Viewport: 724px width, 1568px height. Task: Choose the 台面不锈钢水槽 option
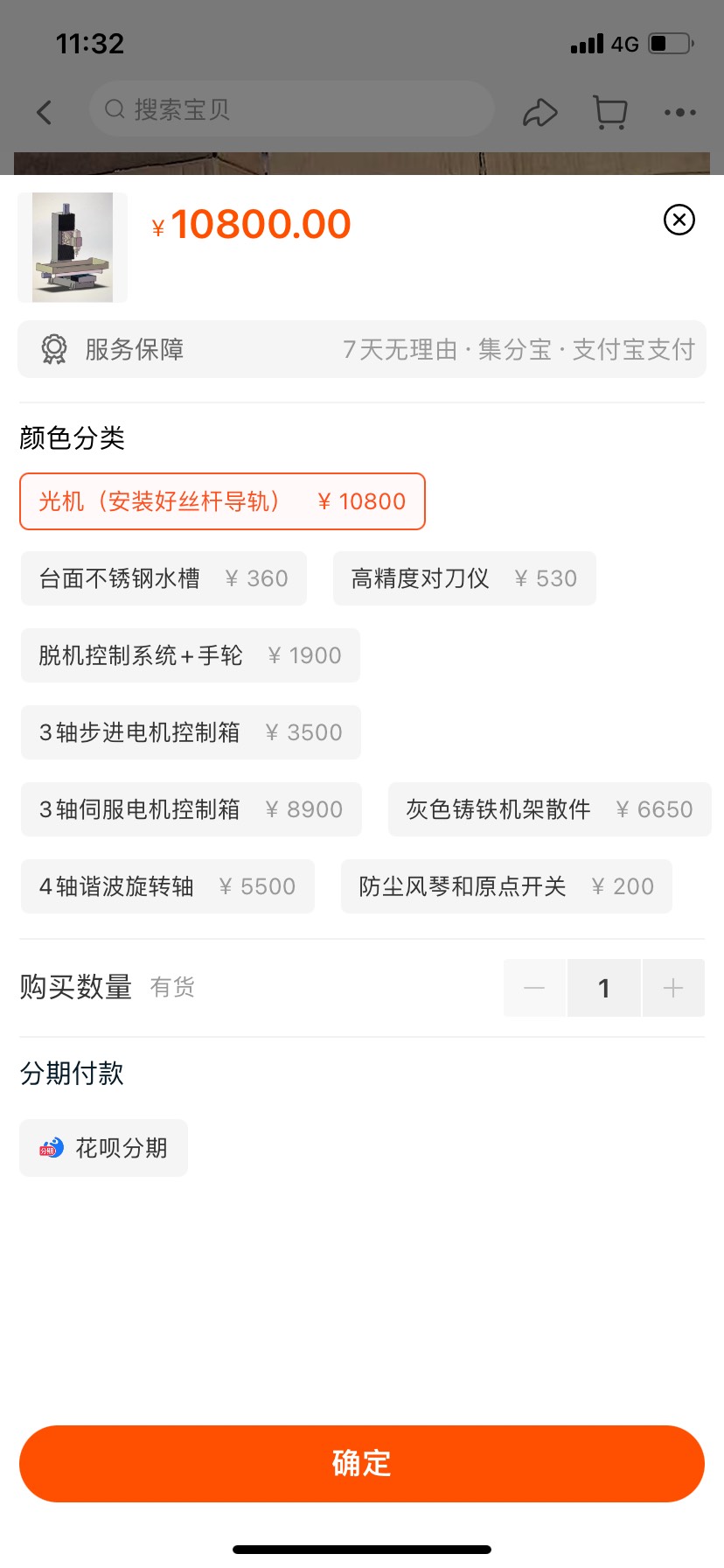(164, 578)
